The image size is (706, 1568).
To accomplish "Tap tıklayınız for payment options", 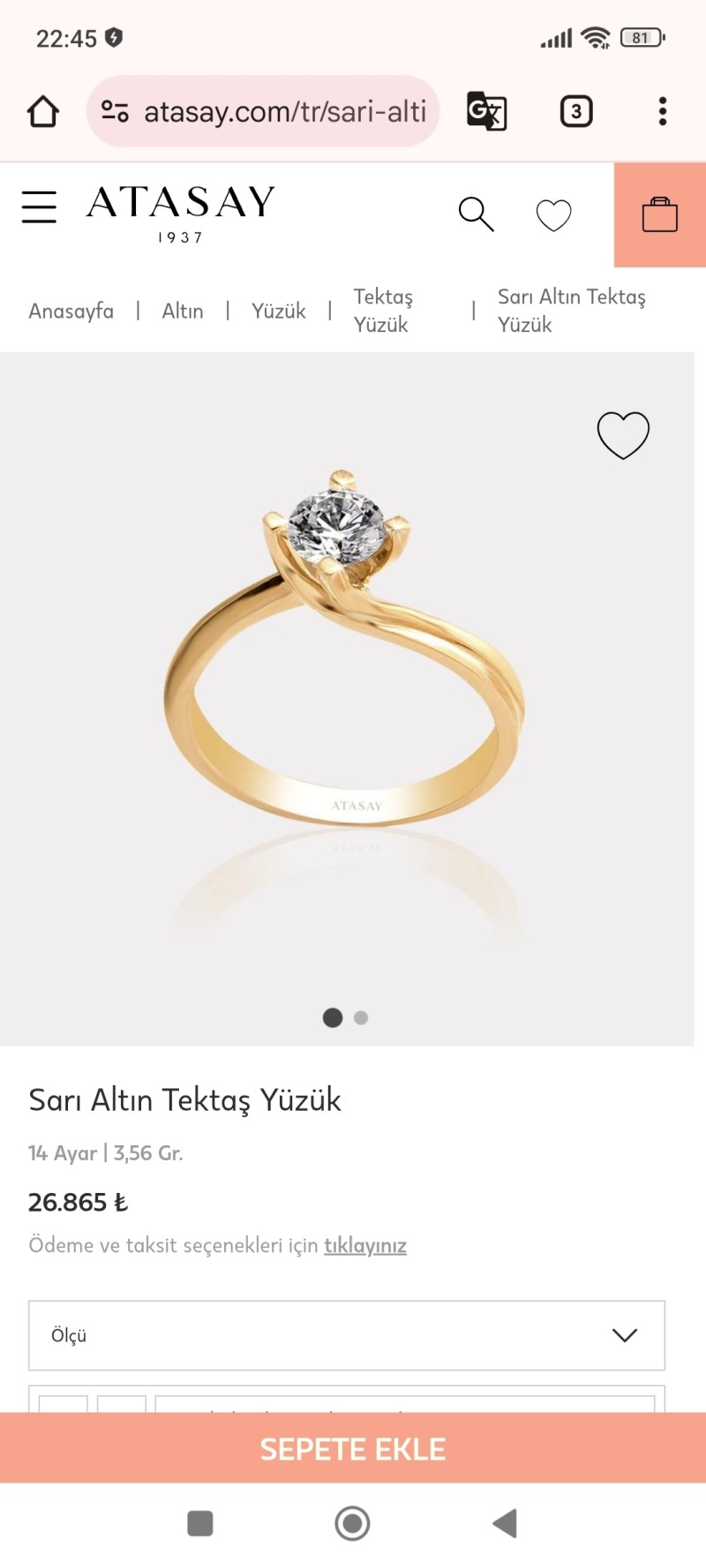I will coord(364,1245).
